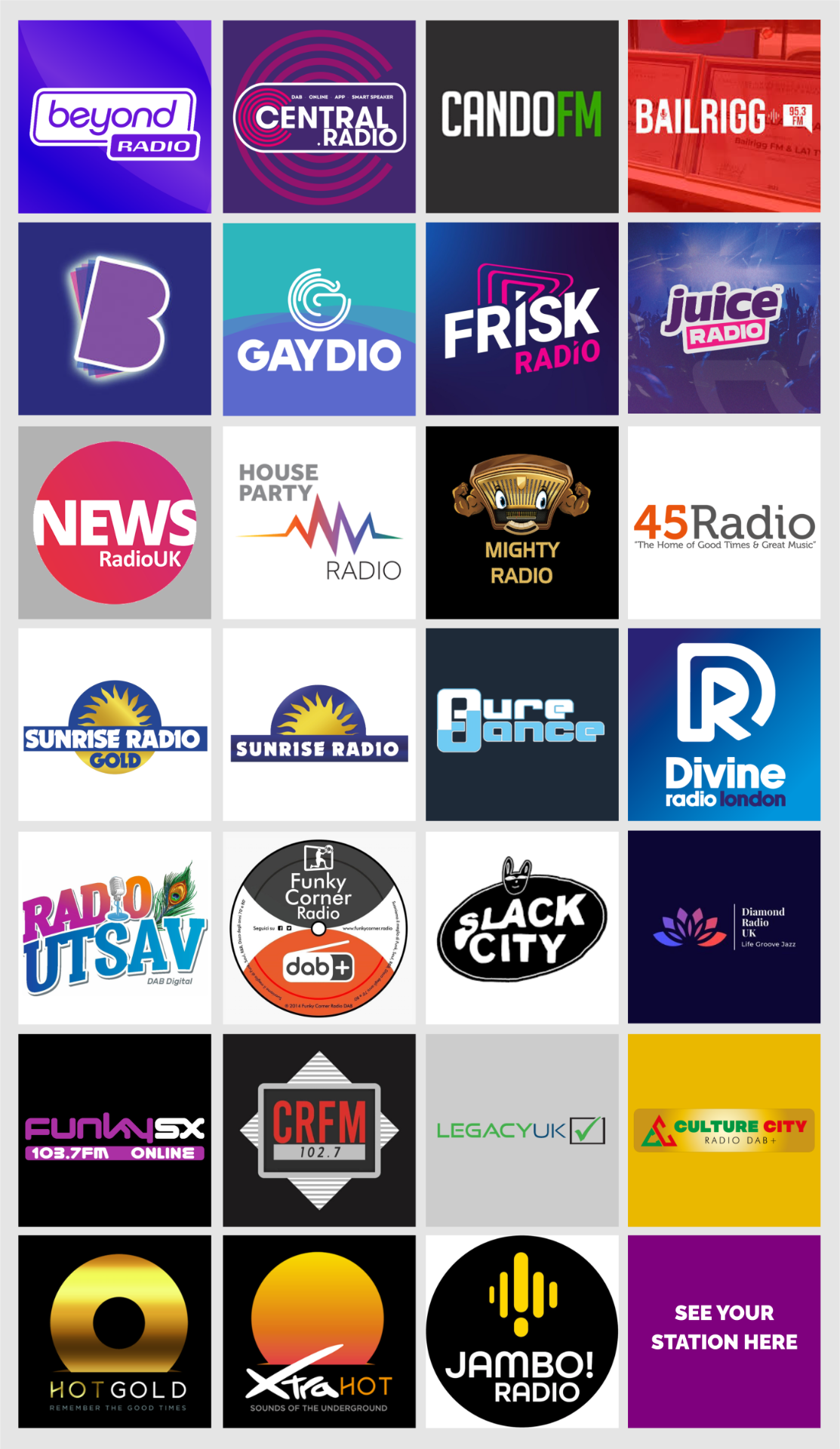
Task: Tap the Funky Corner Radio tile
Action: [x=318, y=928]
